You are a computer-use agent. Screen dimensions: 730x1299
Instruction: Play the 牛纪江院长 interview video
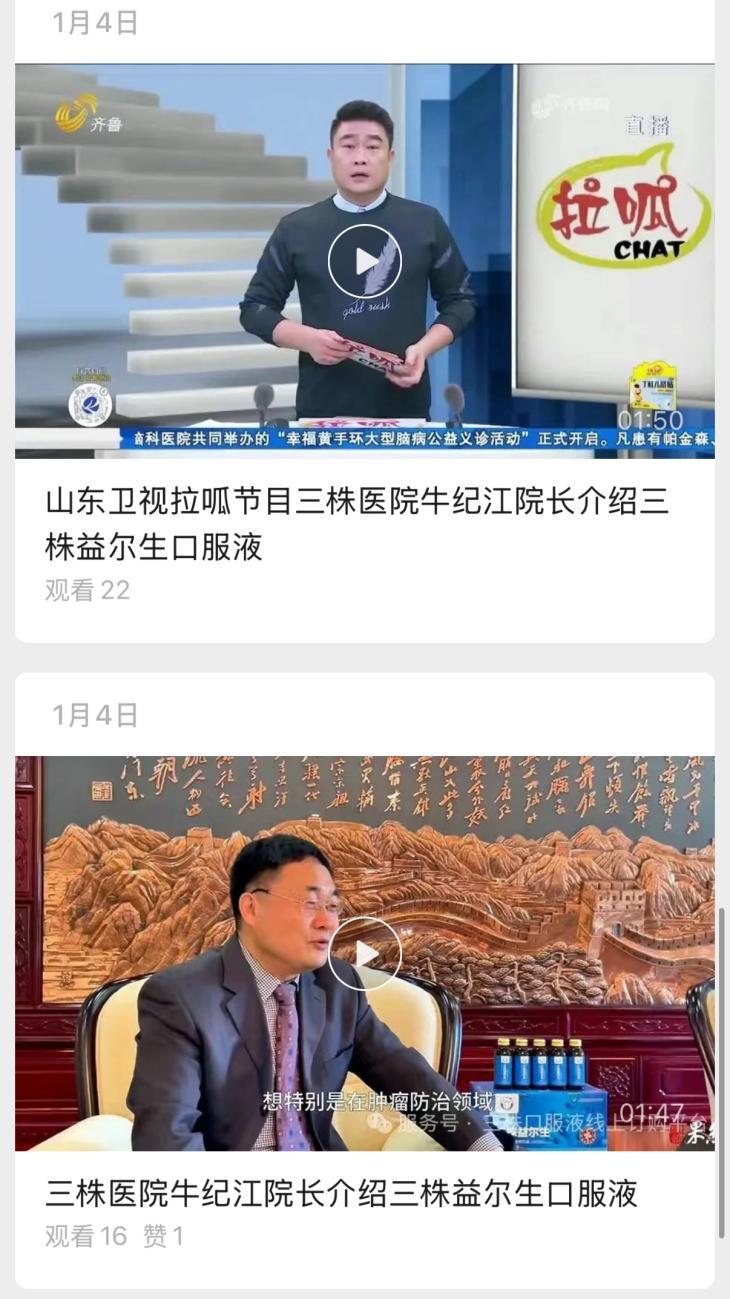(x=365, y=953)
